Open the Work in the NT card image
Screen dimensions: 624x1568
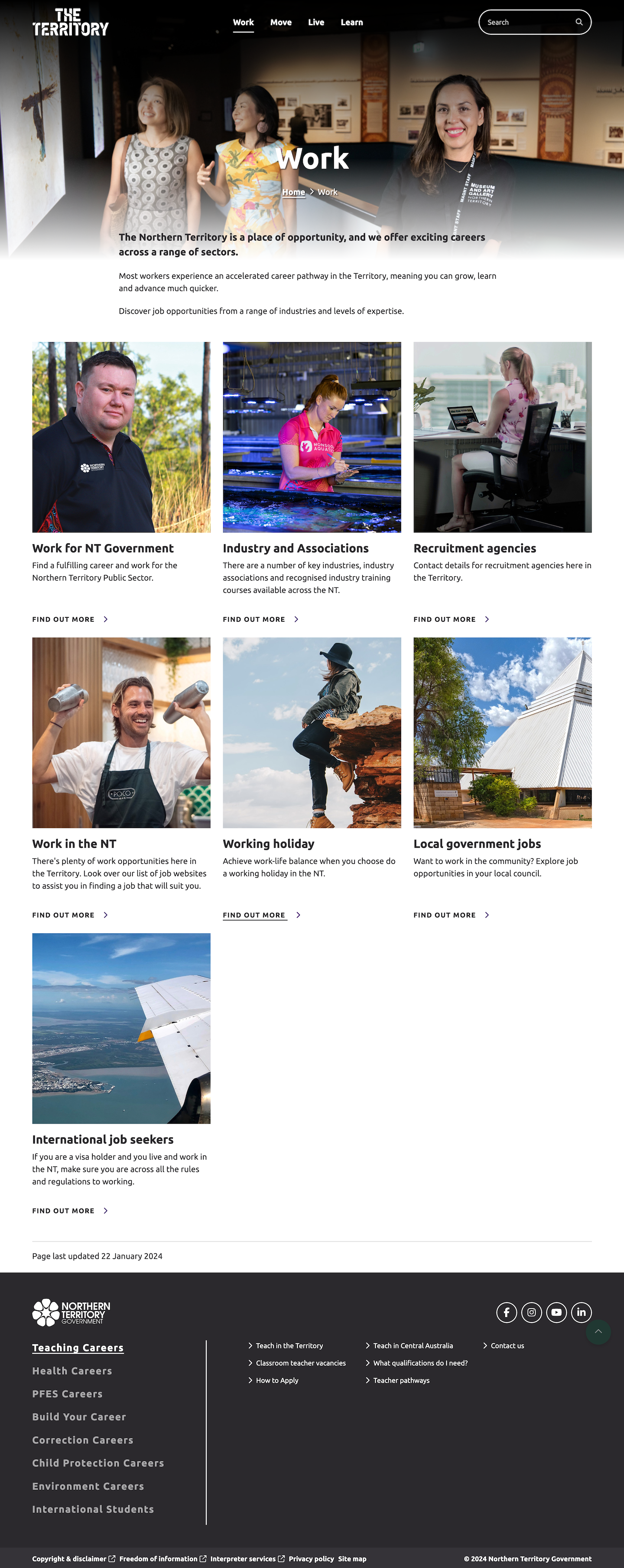121,733
